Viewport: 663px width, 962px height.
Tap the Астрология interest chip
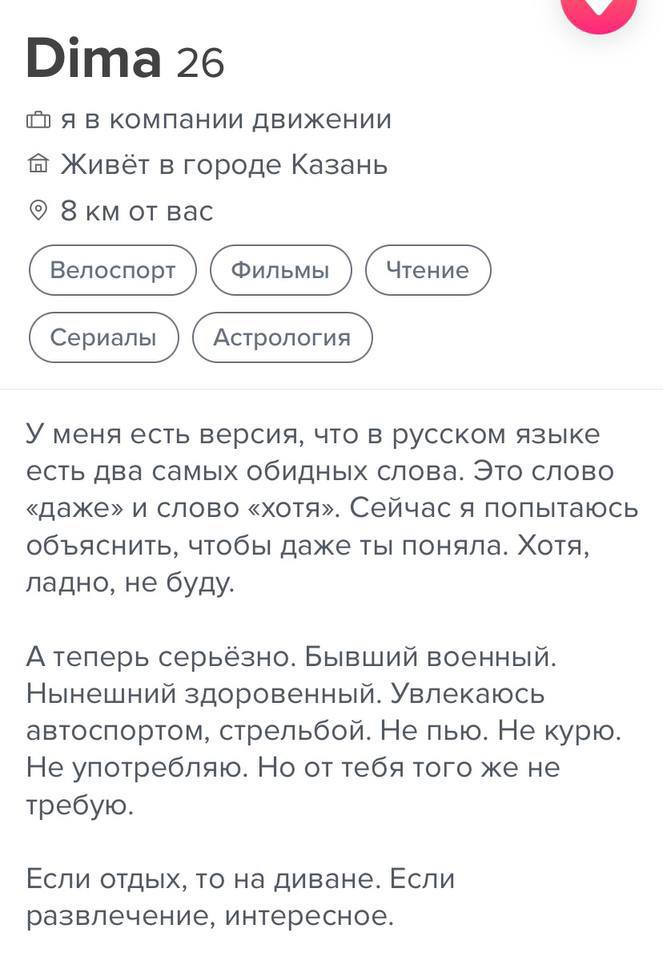(x=282, y=337)
